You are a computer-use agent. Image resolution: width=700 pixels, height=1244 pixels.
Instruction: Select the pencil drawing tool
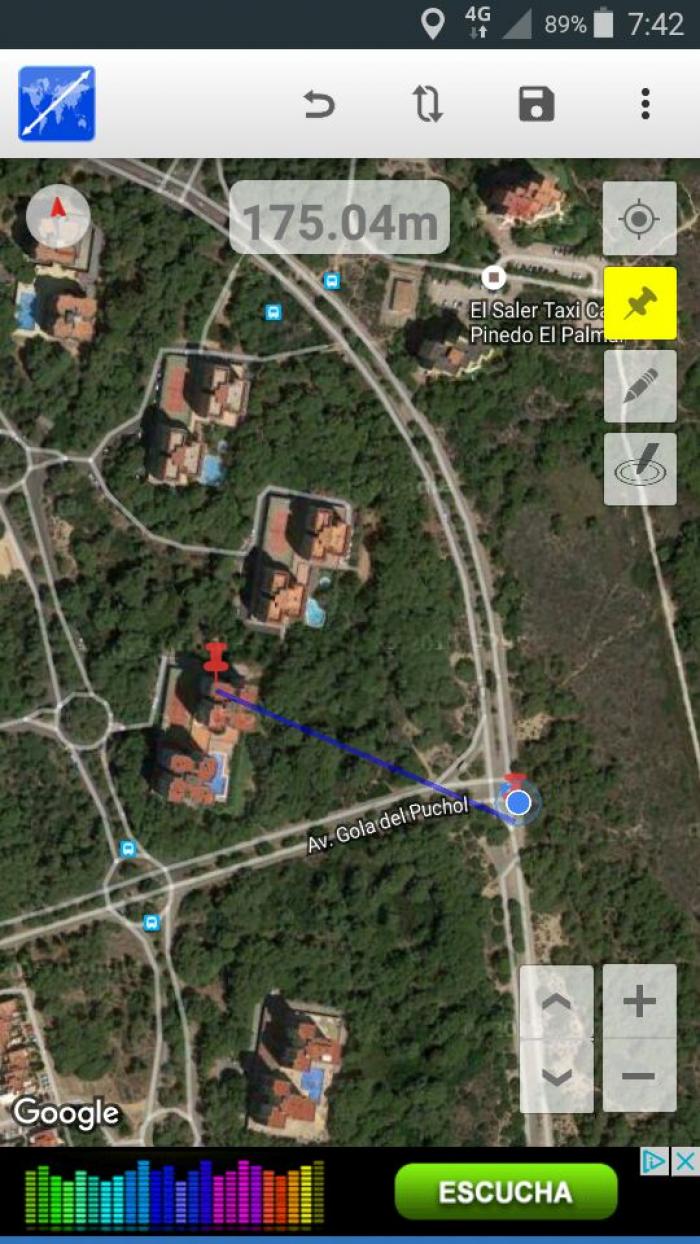coord(640,386)
